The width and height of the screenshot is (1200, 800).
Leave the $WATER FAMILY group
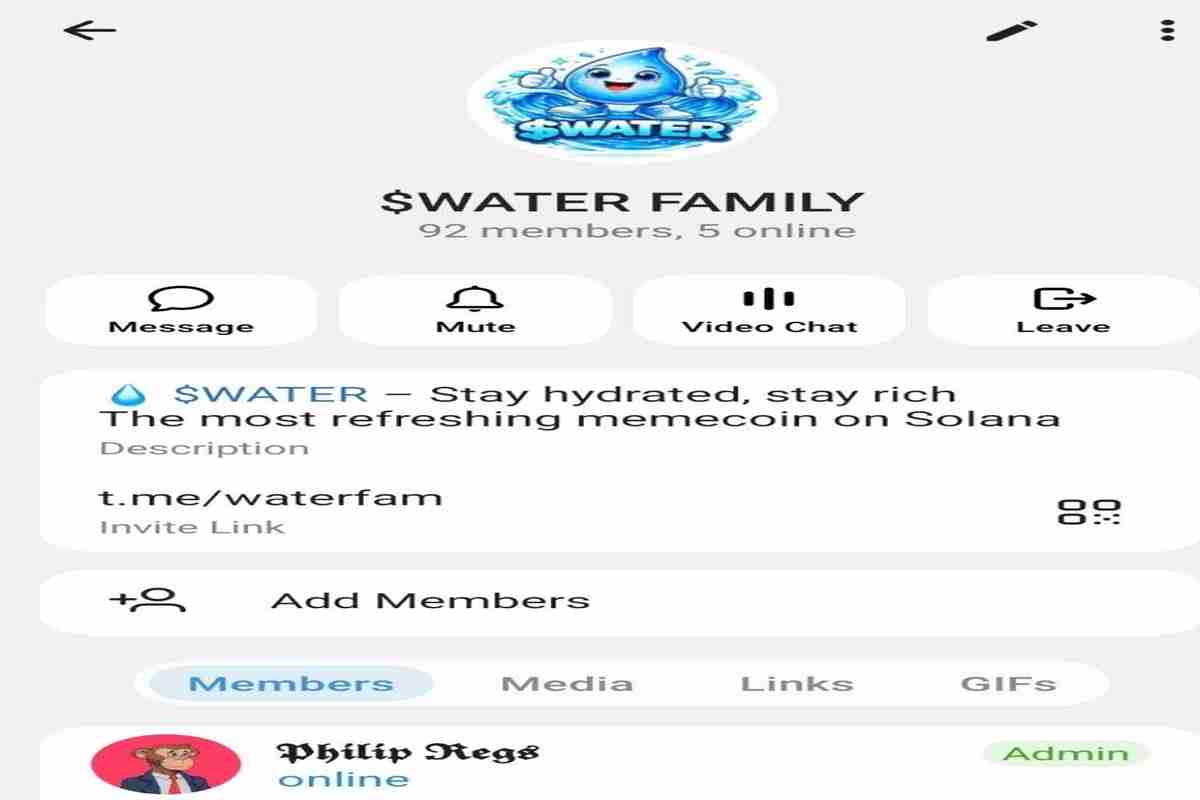(1063, 311)
